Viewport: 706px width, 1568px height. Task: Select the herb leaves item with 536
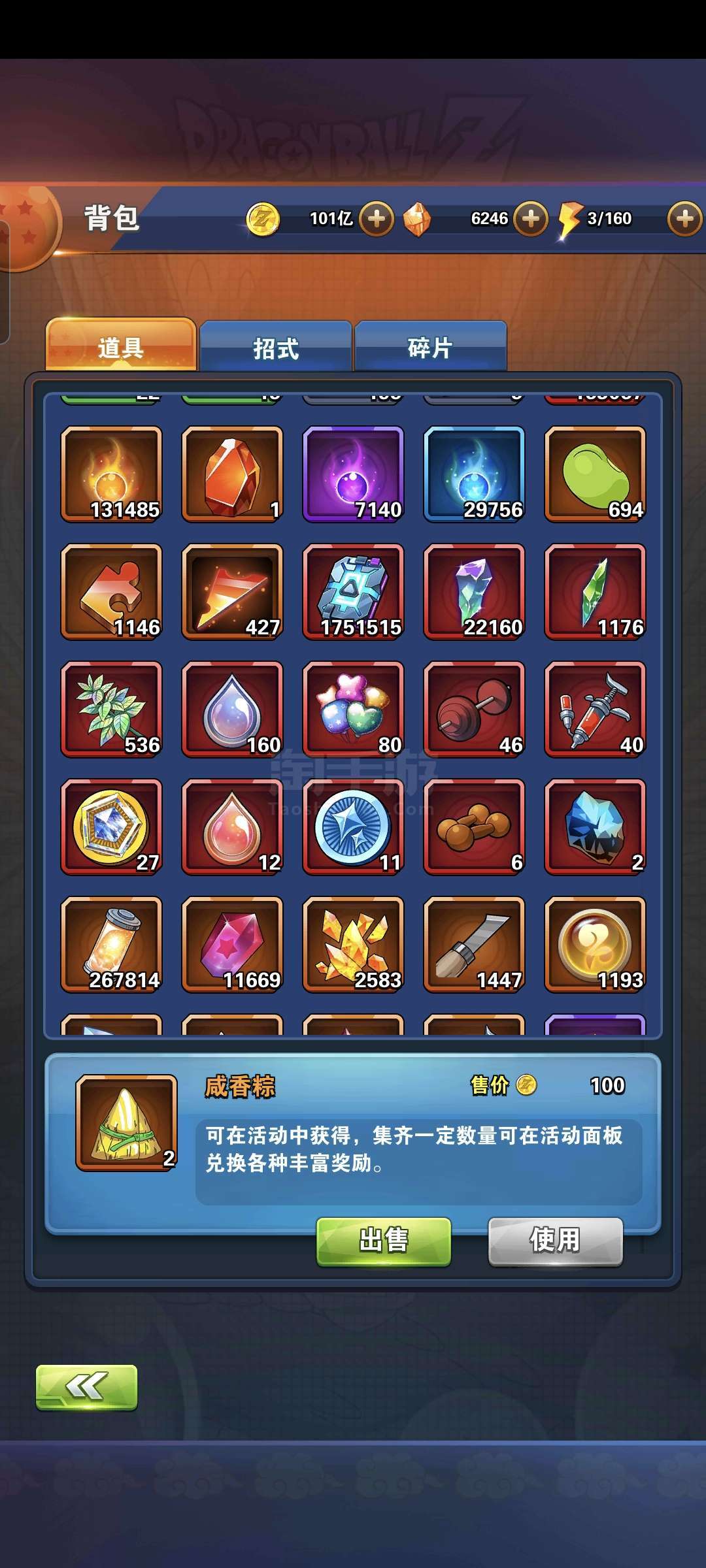point(111,710)
